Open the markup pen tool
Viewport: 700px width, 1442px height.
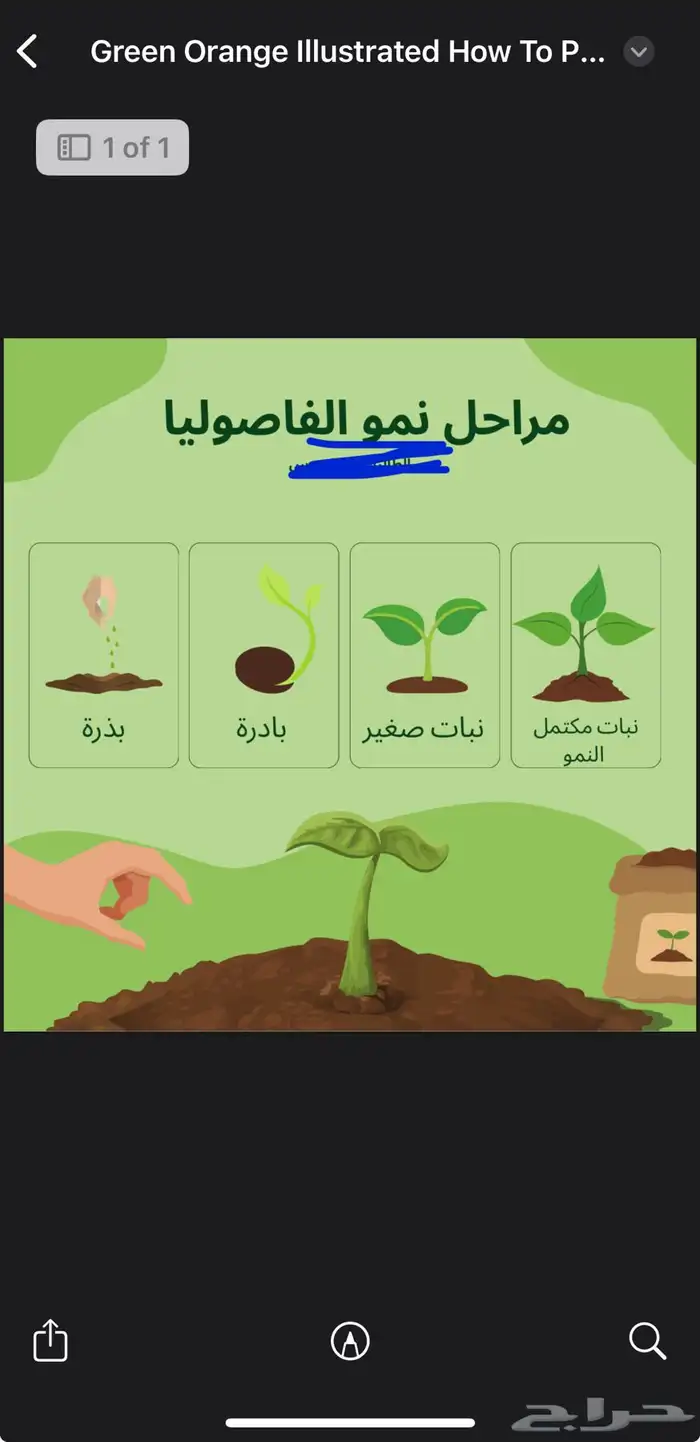pos(350,1341)
